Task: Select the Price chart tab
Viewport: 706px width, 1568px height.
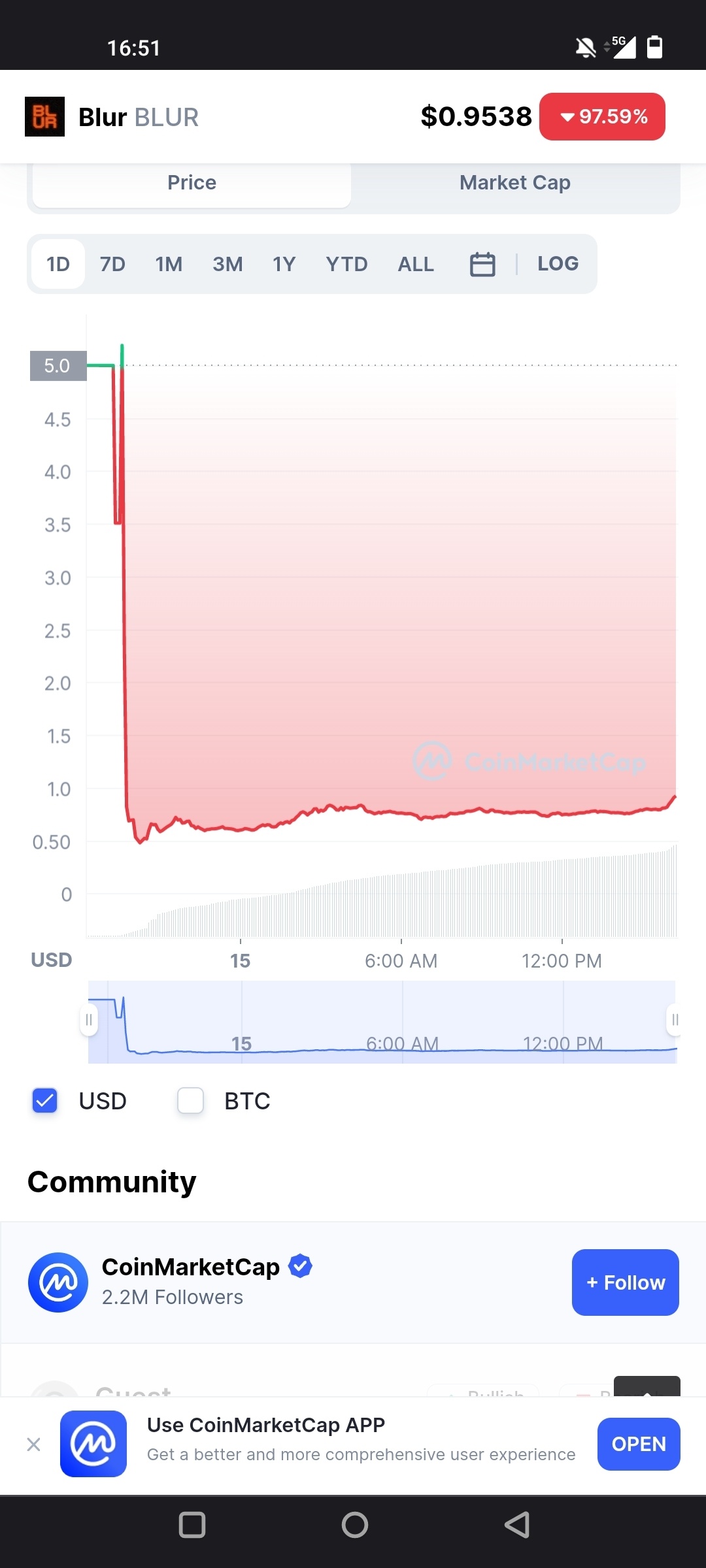Action: (x=192, y=183)
